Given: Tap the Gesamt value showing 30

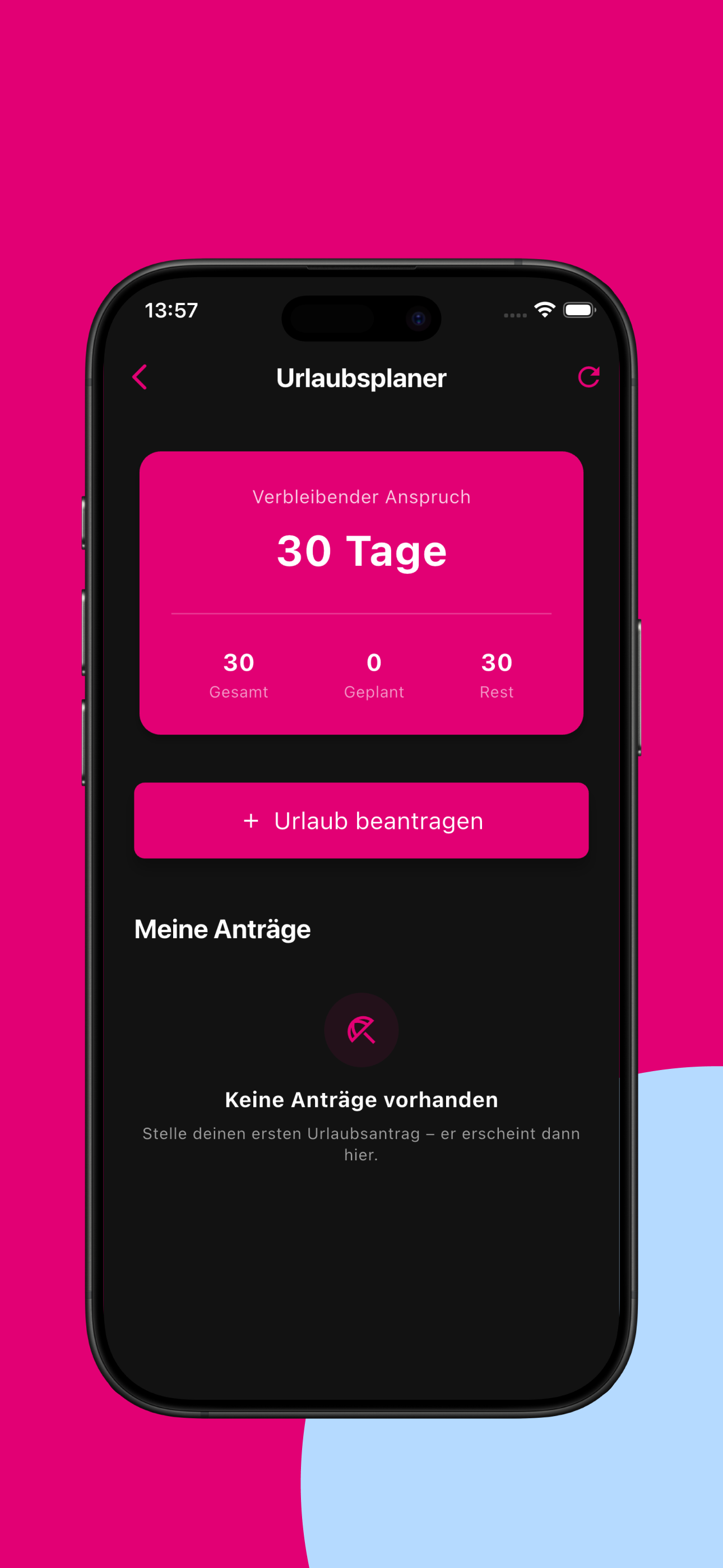Looking at the screenshot, I should point(238,662).
